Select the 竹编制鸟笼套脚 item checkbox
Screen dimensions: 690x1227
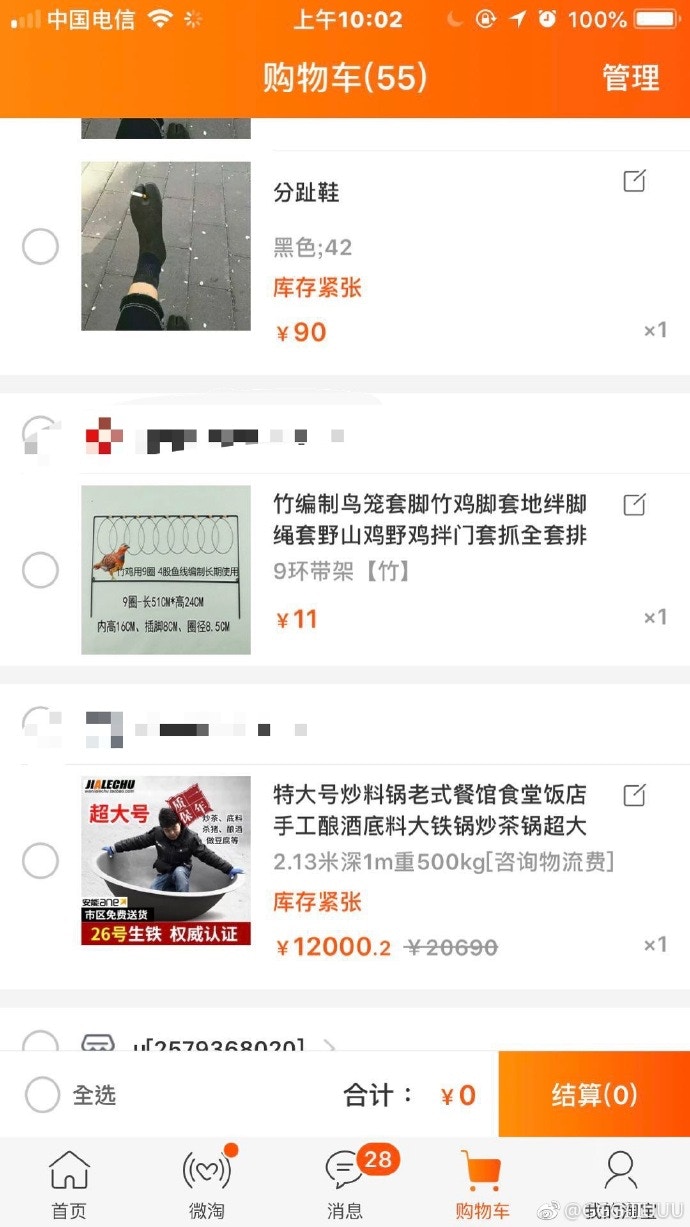(41, 570)
